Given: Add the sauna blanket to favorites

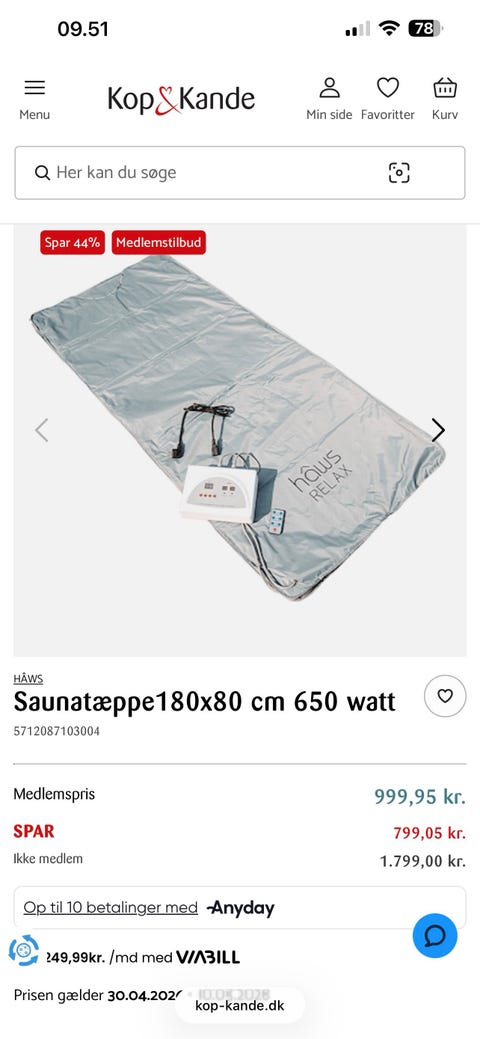Looking at the screenshot, I should tap(445, 696).
